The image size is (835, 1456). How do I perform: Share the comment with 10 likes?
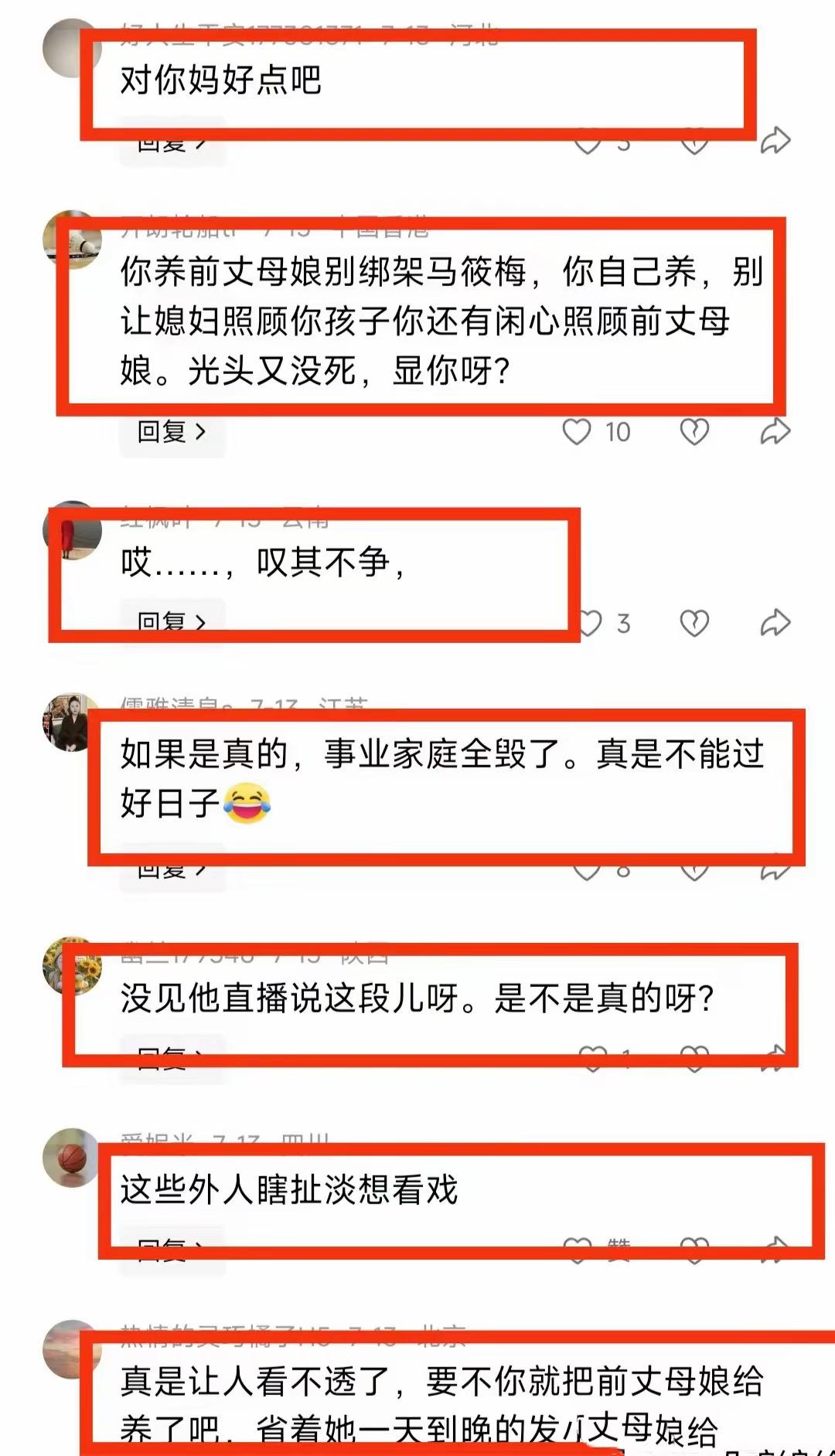(x=775, y=432)
